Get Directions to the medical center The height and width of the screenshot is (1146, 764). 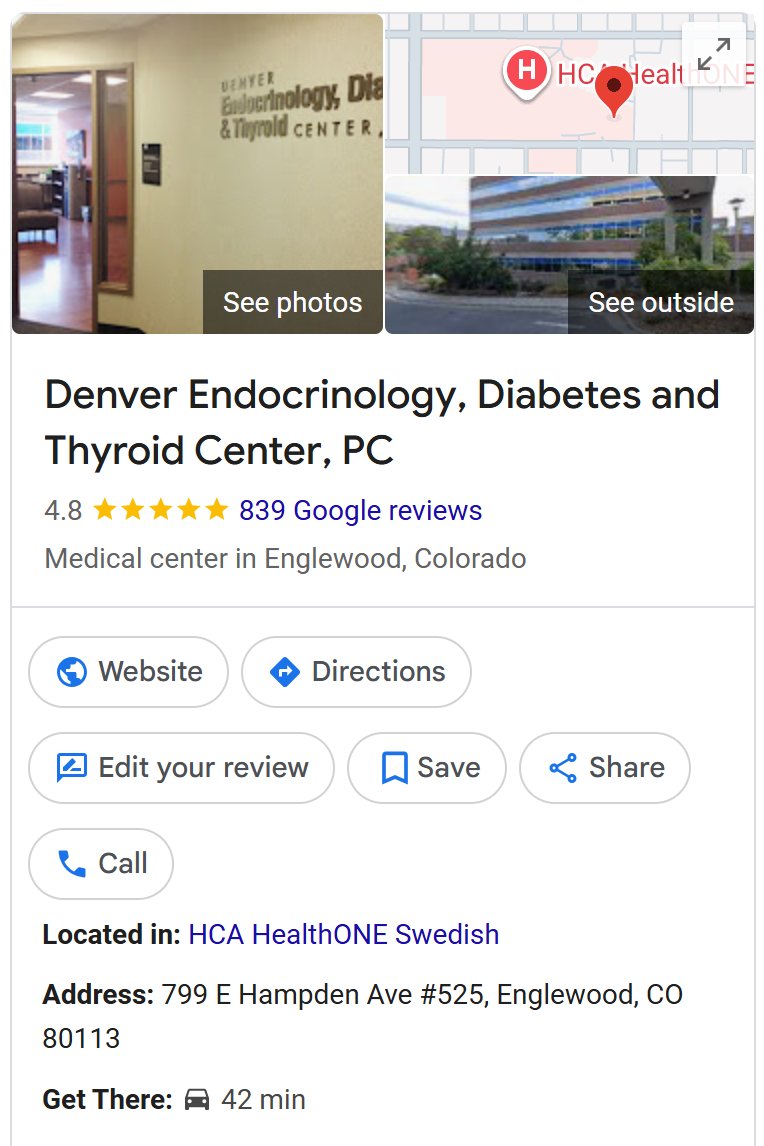(356, 672)
